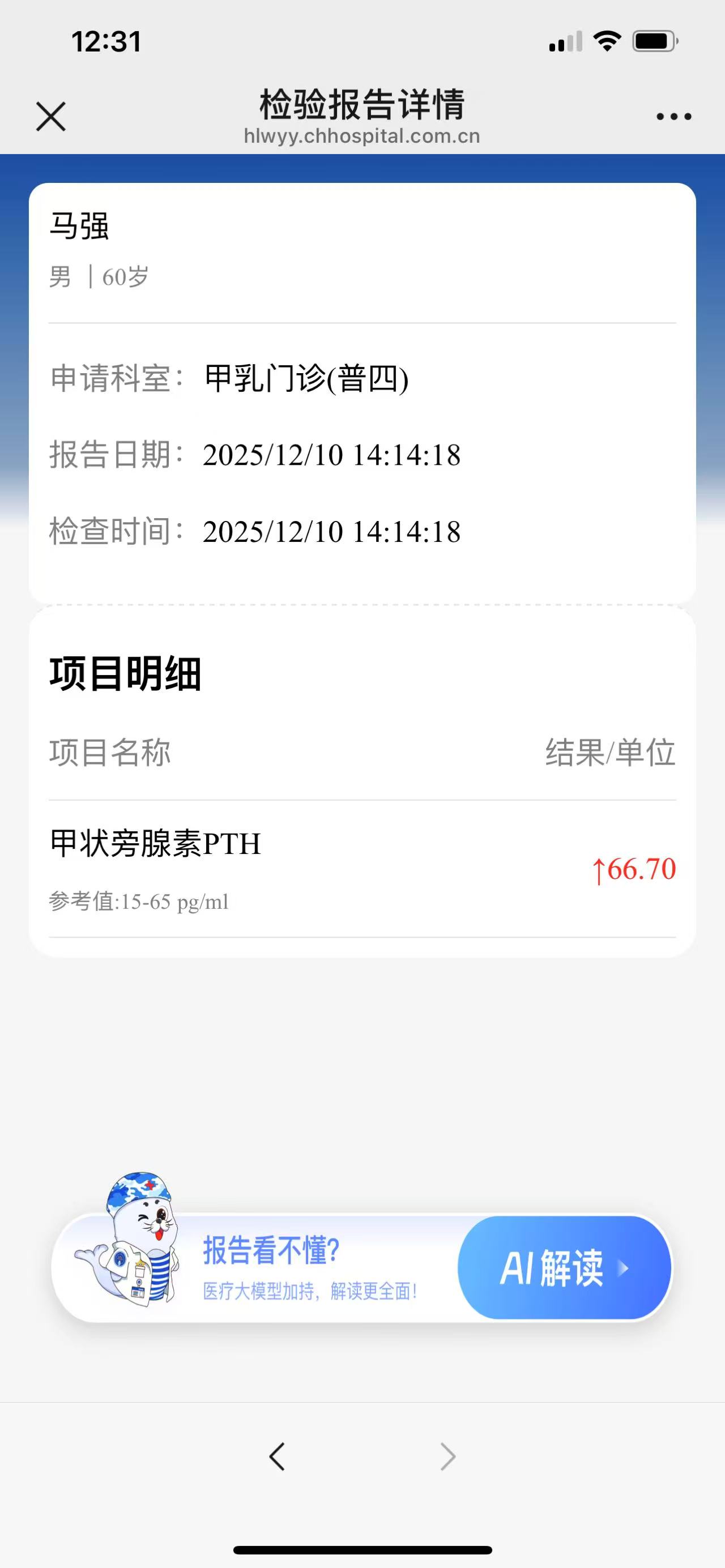Tap the AI解读 button
The height and width of the screenshot is (1568, 725).
tap(564, 1268)
